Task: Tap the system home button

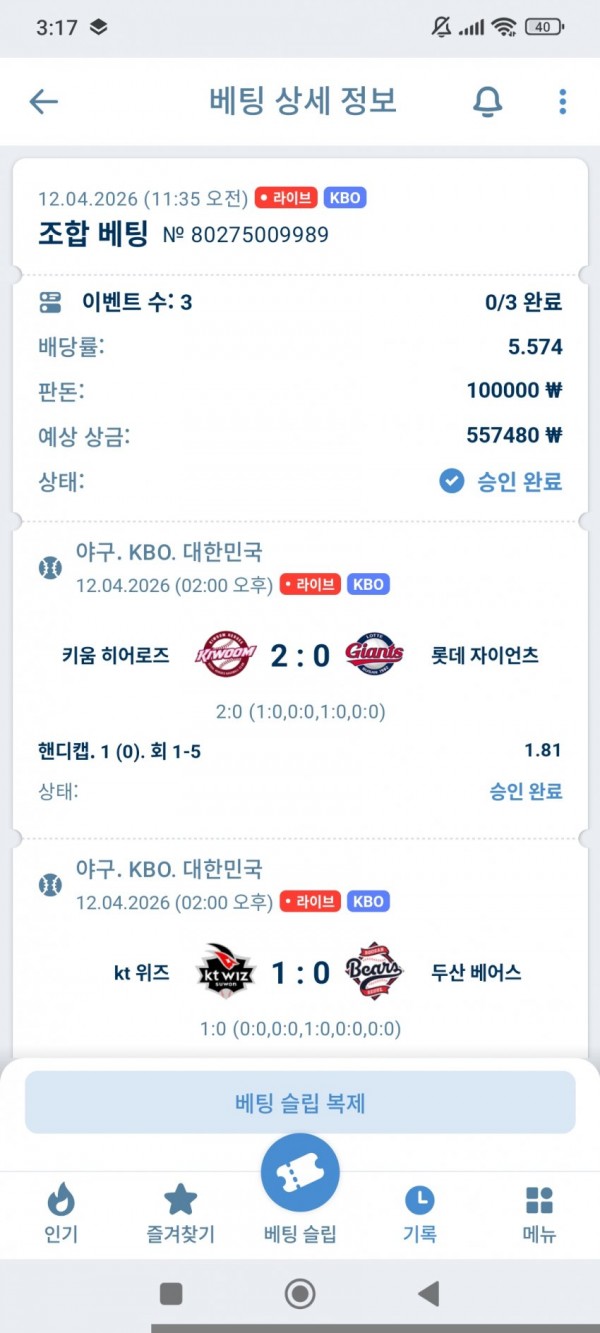Action: 300,1294
